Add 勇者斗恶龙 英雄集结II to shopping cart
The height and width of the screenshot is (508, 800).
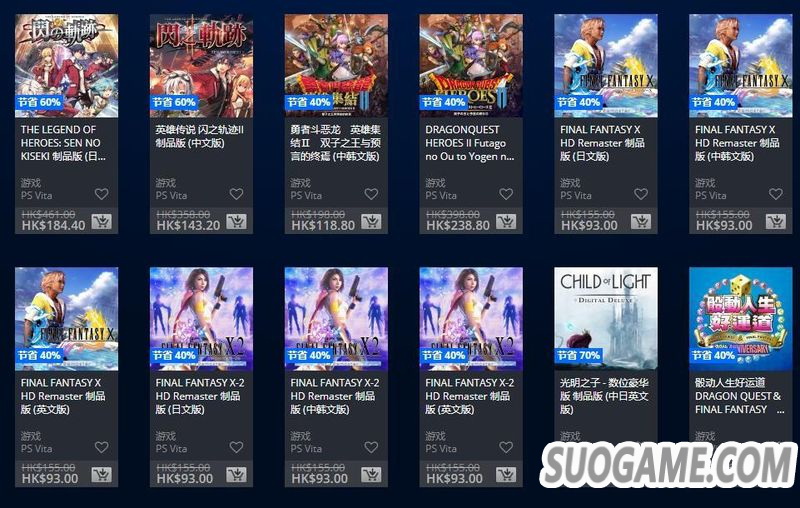pos(371,222)
